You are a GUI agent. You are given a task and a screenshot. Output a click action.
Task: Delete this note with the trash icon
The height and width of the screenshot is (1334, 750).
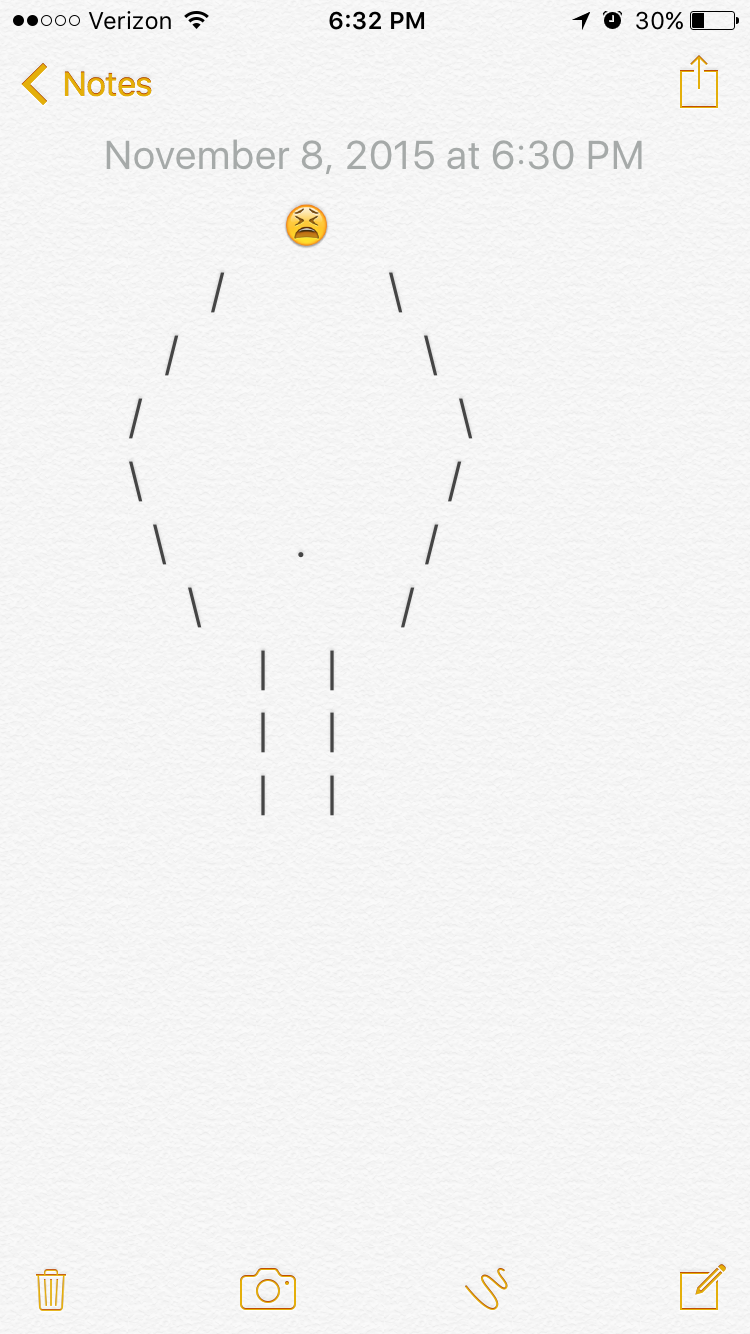click(x=50, y=1289)
